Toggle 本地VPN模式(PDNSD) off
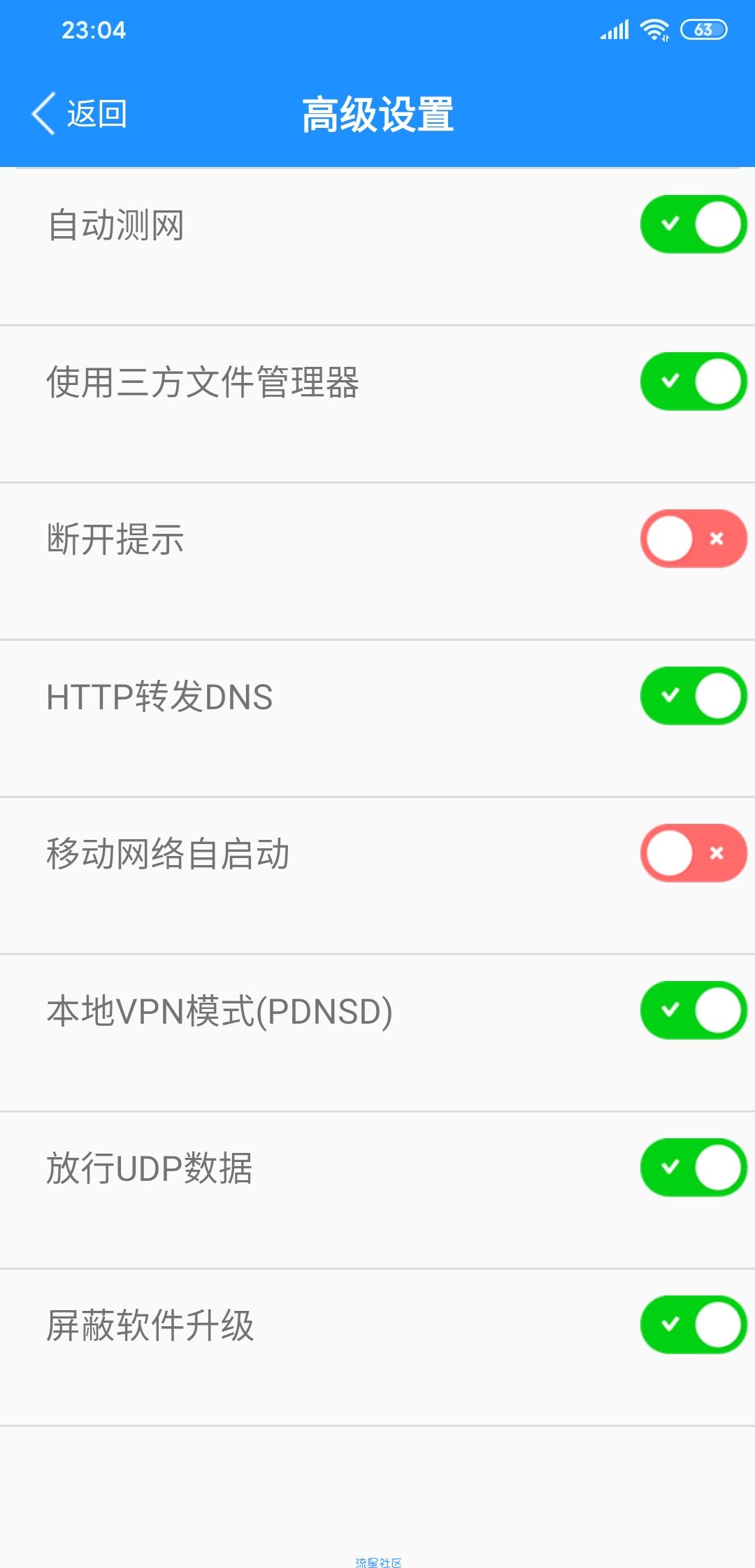755x1568 pixels. point(693,1010)
